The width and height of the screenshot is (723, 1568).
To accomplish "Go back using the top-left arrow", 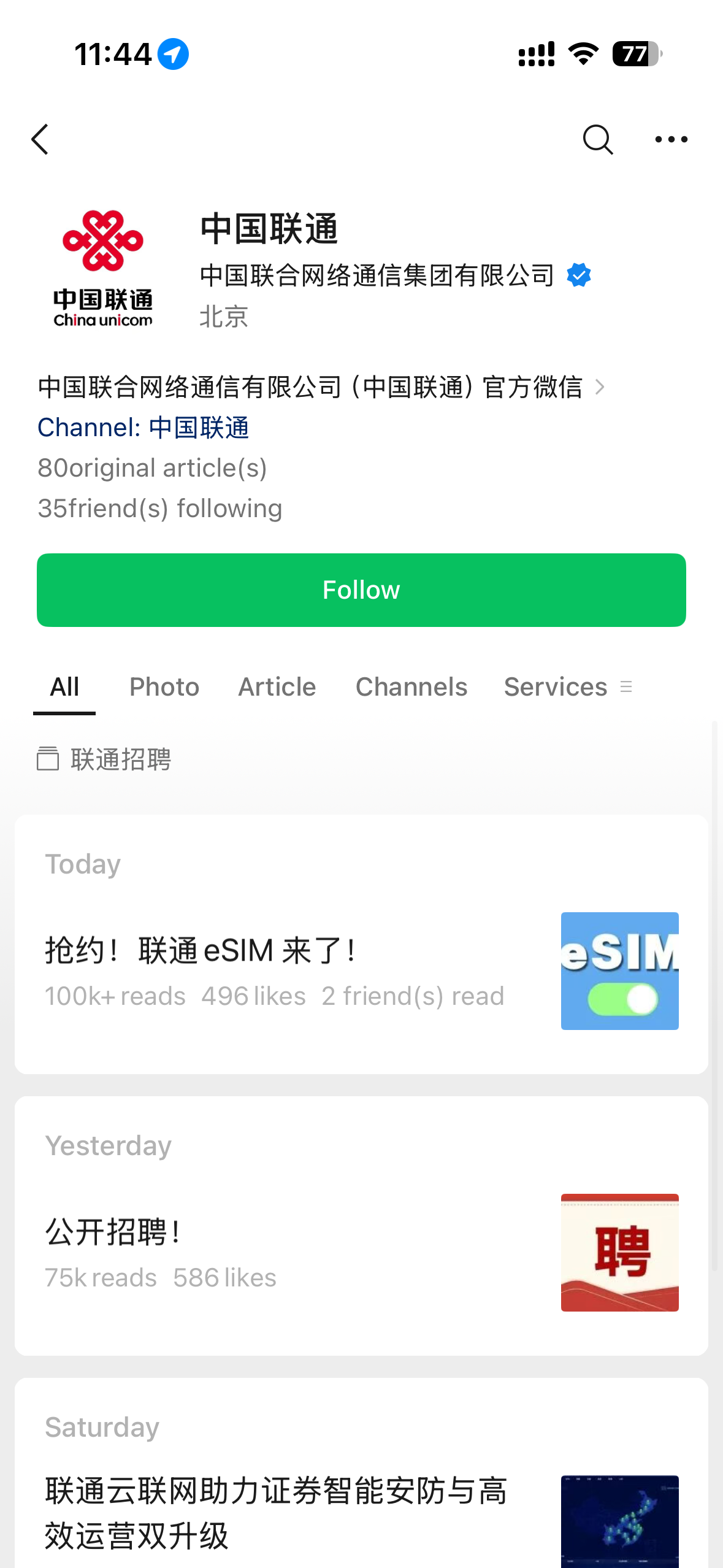I will coord(40,139).
